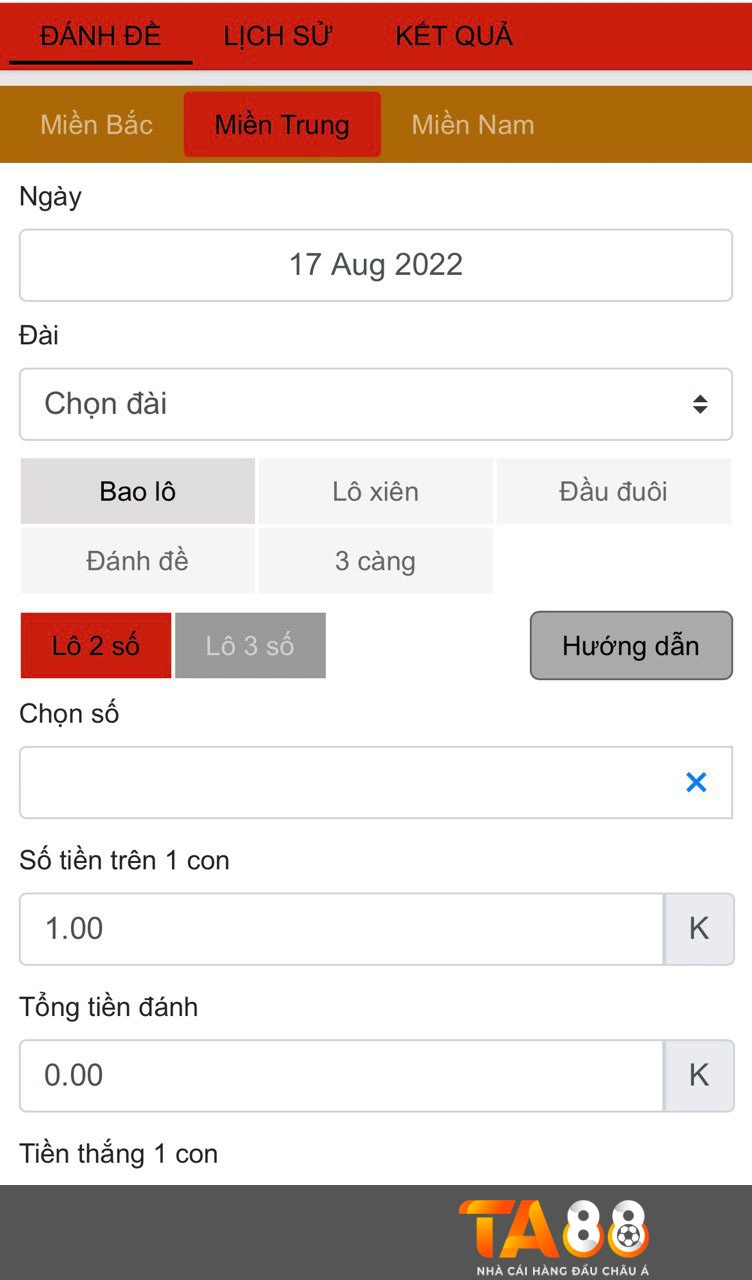Choose the Lô xiên bet type
Screen dimensions: 752x1280
tap(376, 491)
